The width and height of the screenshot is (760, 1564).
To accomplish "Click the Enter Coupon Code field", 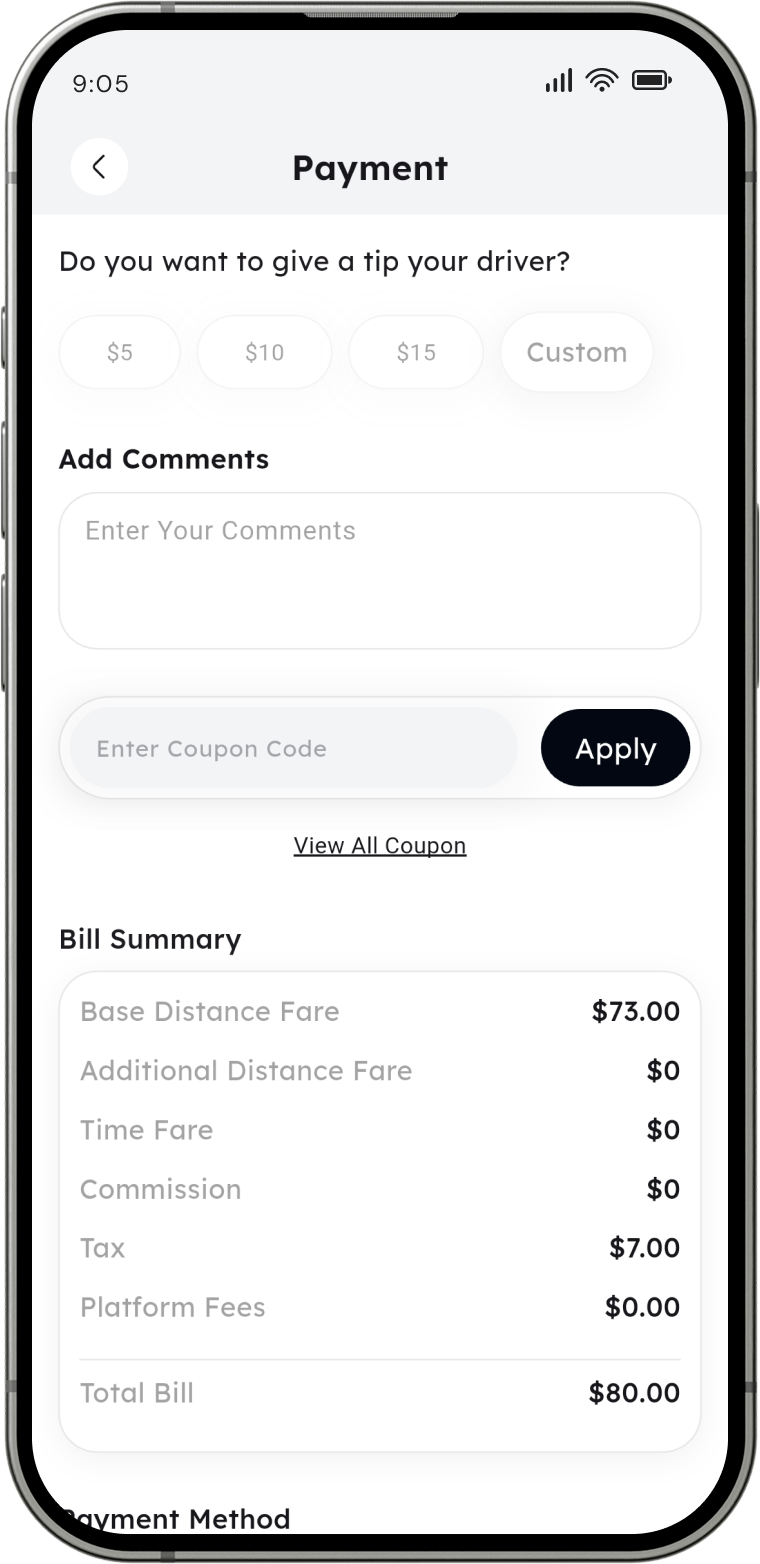I will (290, 748).
